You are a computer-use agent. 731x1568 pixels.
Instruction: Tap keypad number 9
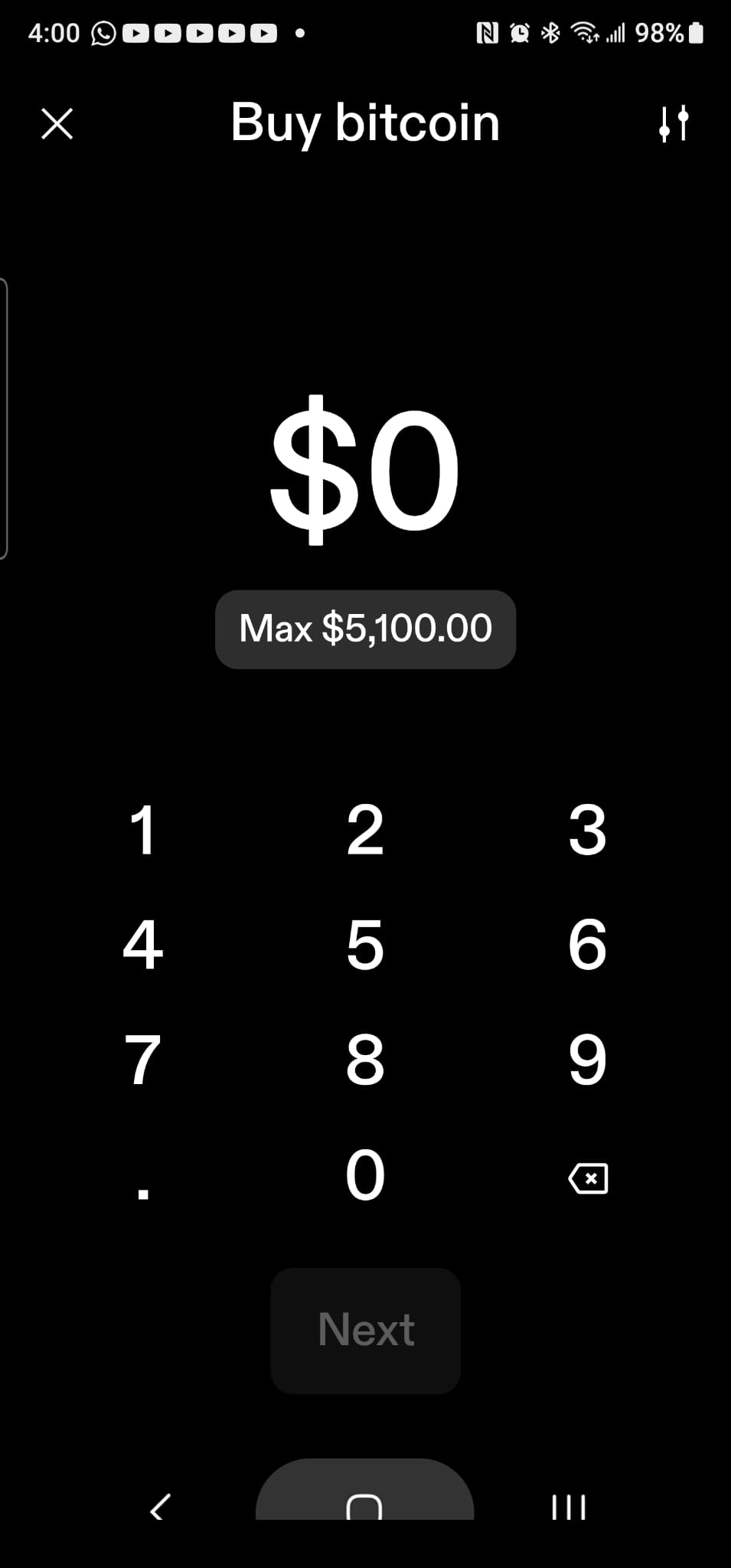point(587,1060)
